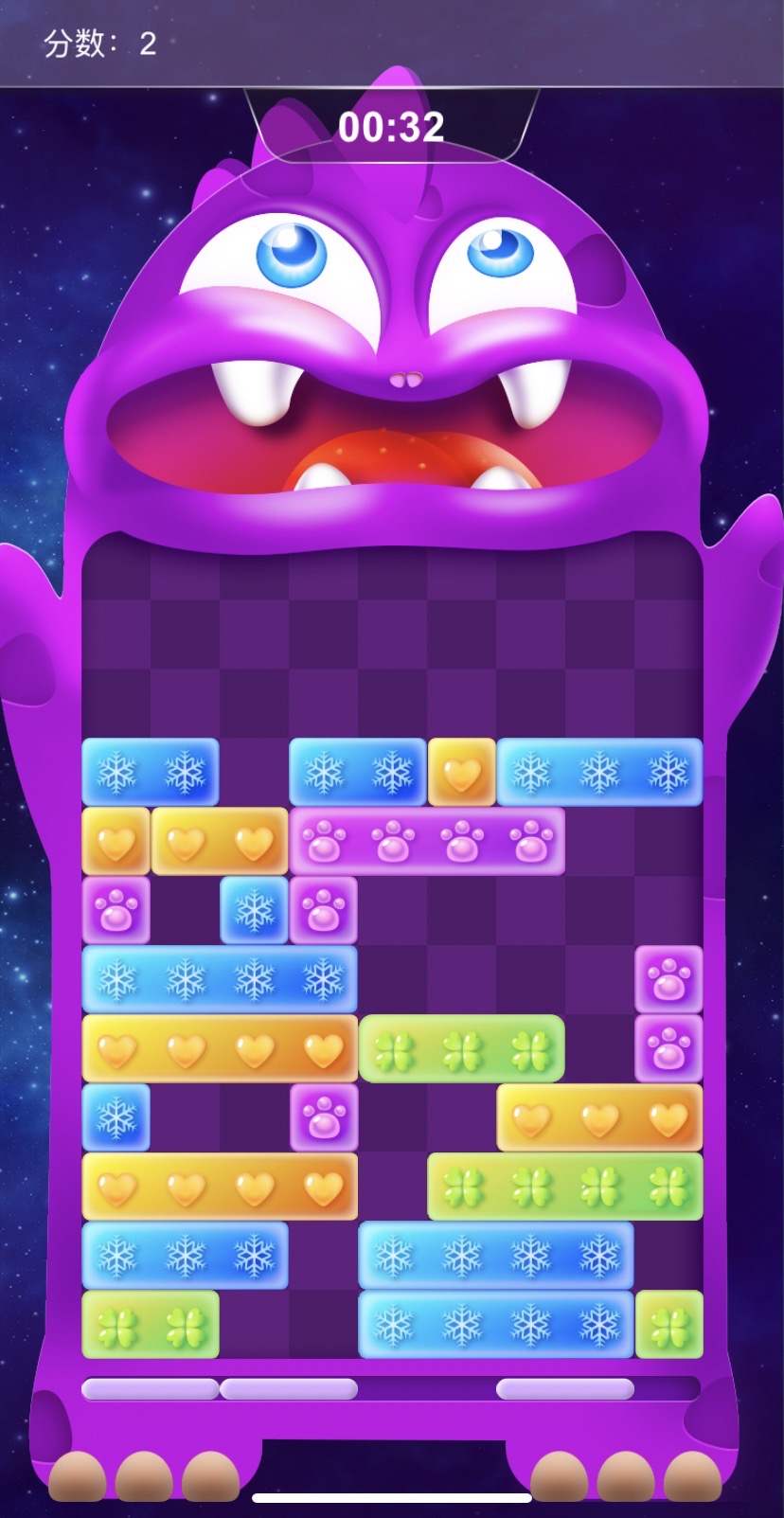
Task: Select the orange two-heart block
Action: click(220, 841)
